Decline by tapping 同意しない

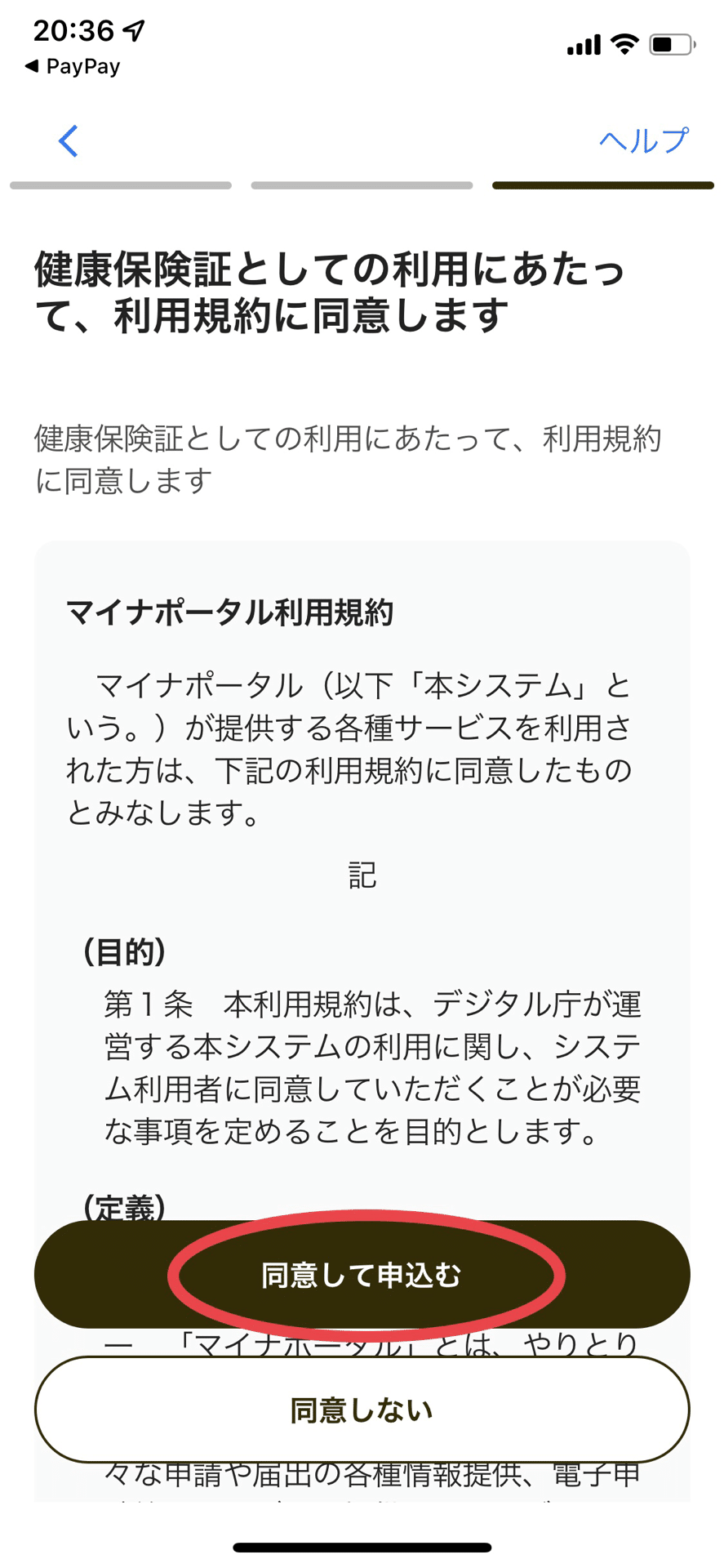(362, 1410)
